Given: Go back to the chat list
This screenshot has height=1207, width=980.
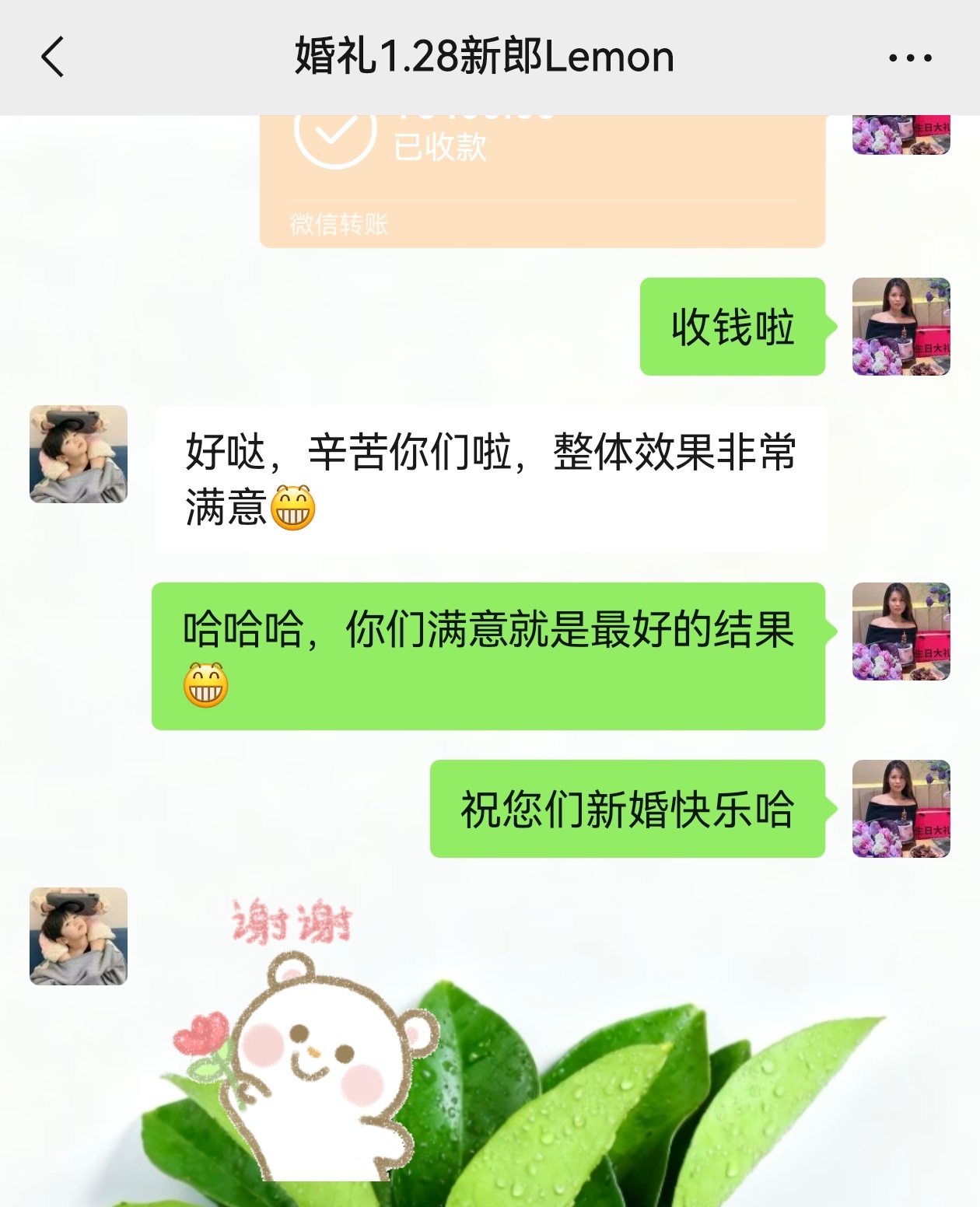Looking at the screenshot, I should (x=53, y=58).
